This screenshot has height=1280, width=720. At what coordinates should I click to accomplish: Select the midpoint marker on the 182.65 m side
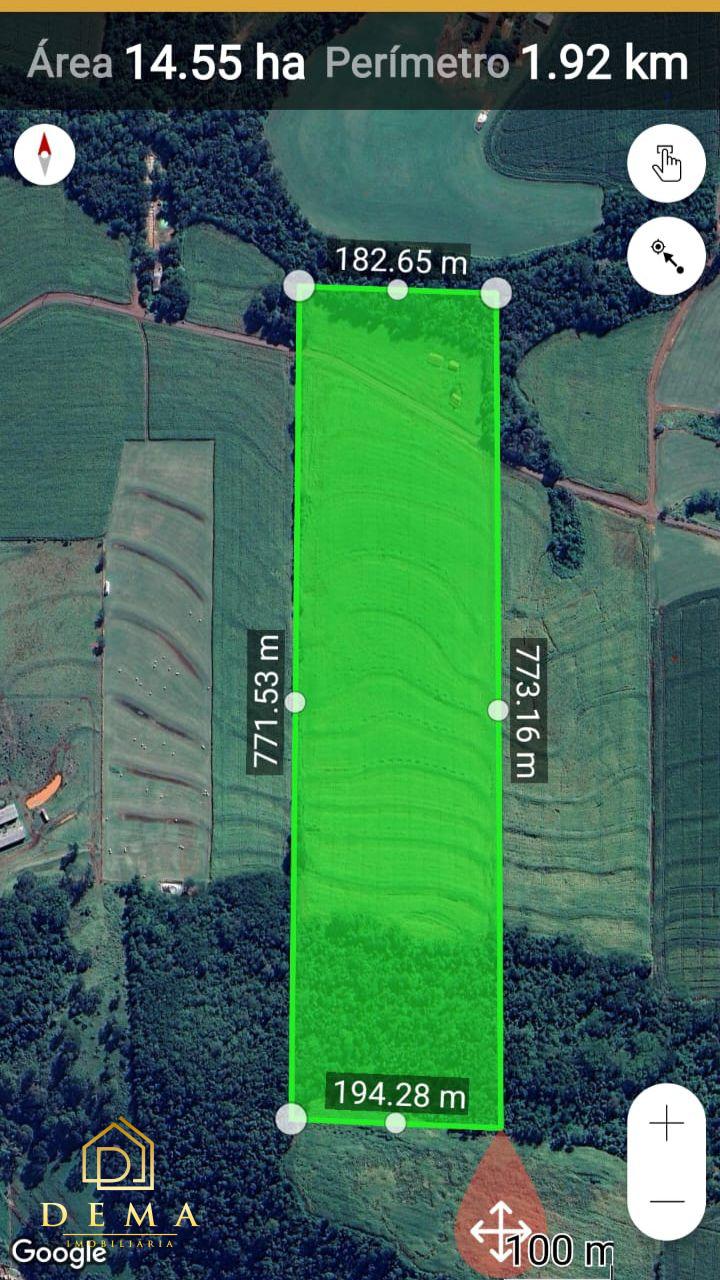click(398, 290)
